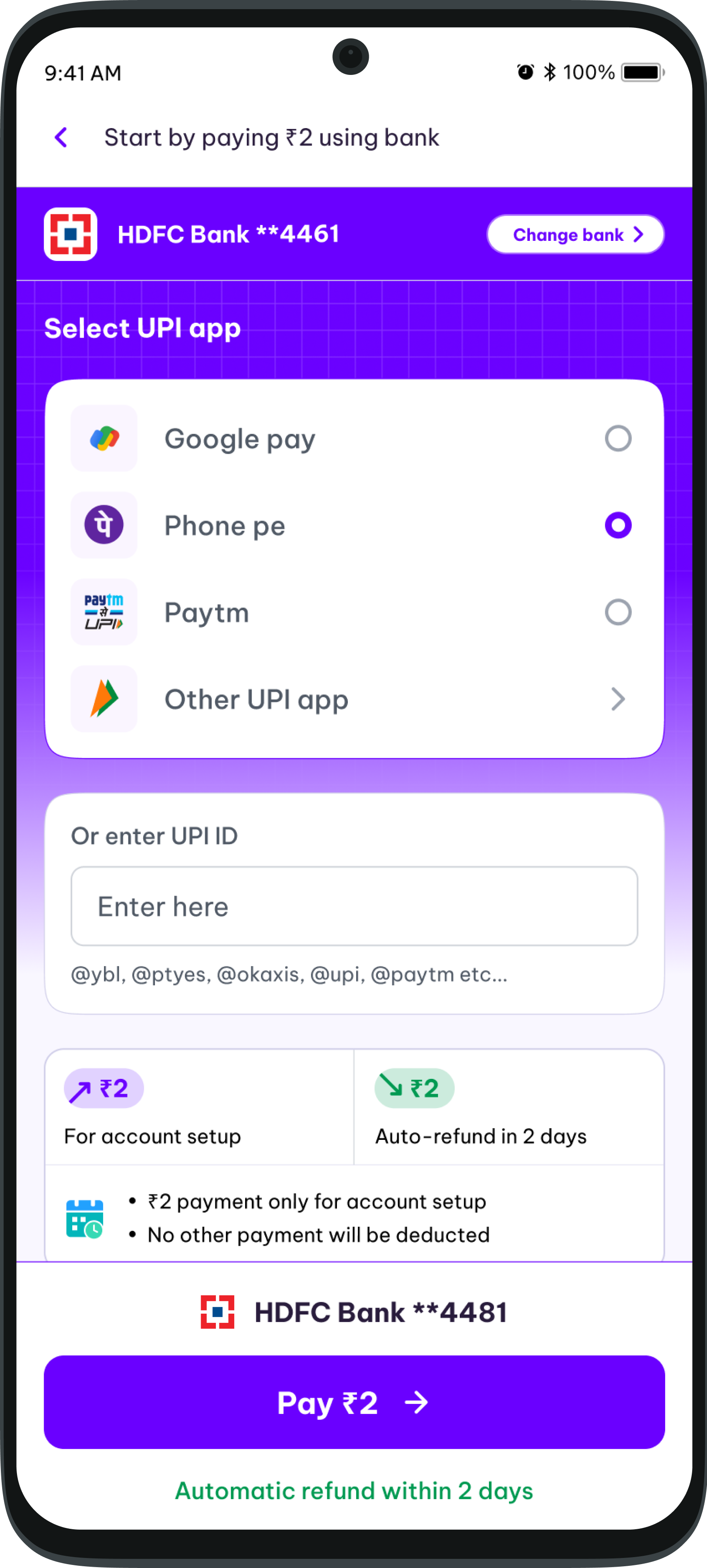The height and width of the screenshot is (1568, 707).
Task: Tap the PhonePe app icon
Action: (104, 525)
